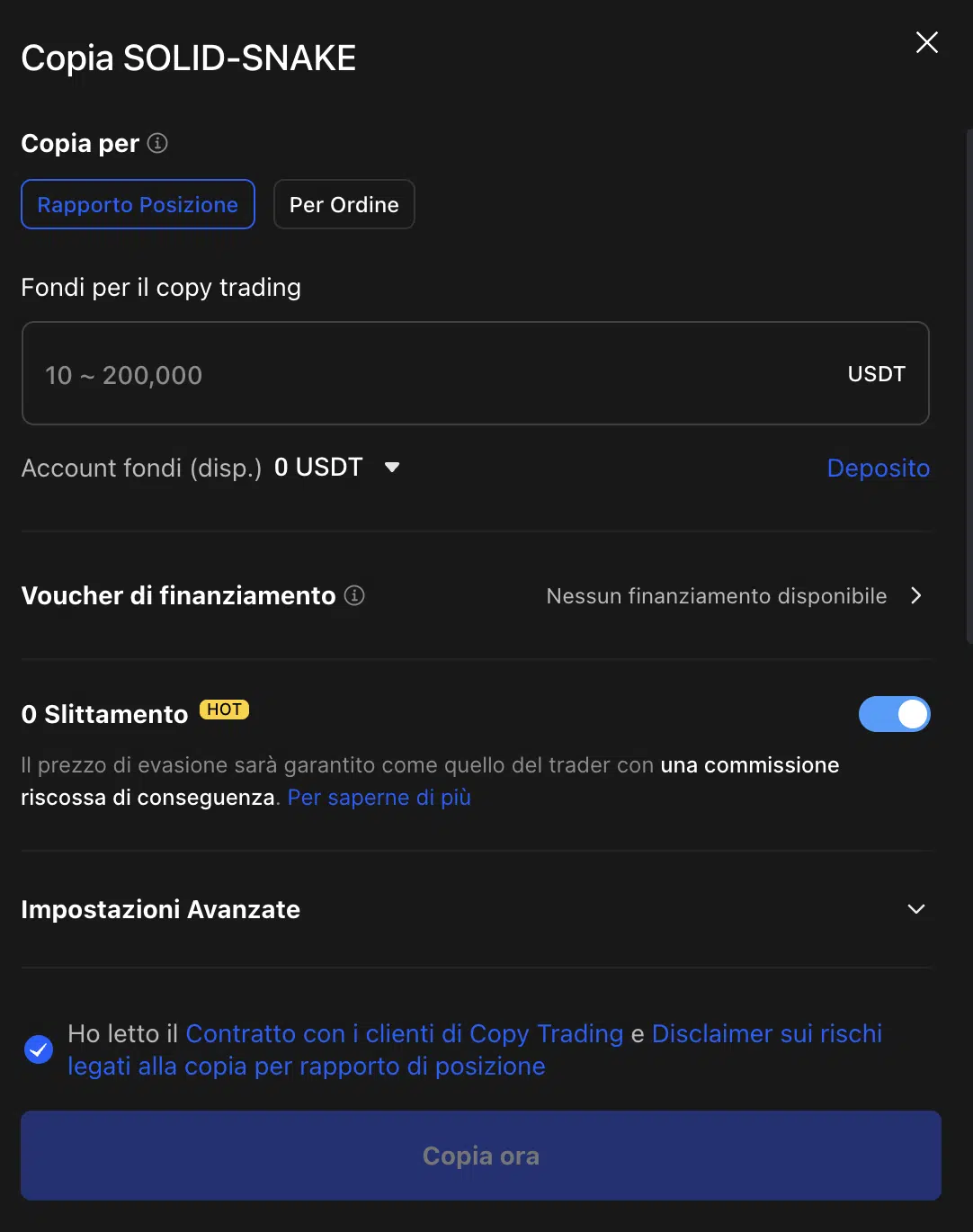The height and width of the screenshot is (1232, 973).
Task: Click the Deposito link
Action: click(x=878, y=468)
